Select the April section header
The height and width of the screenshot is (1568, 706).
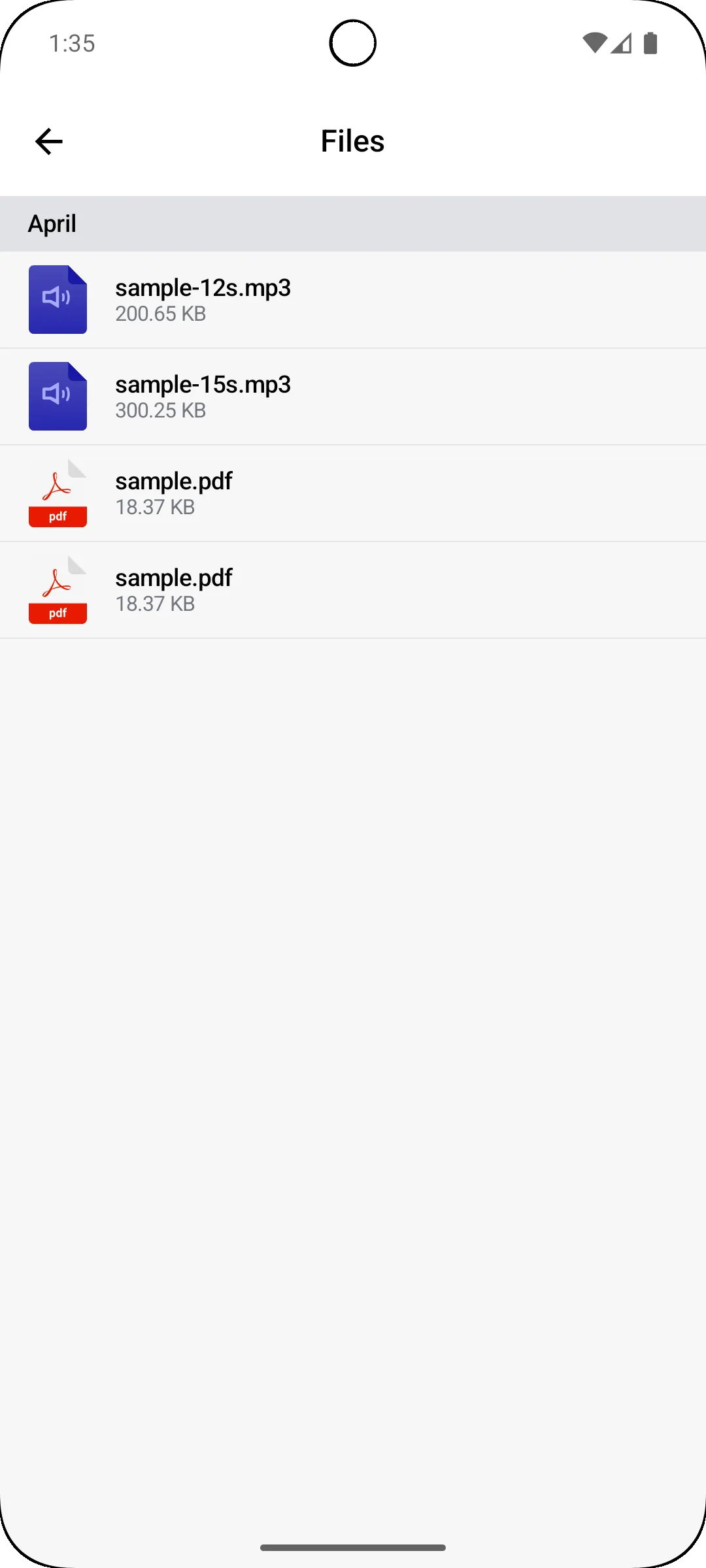coord(52,223)
